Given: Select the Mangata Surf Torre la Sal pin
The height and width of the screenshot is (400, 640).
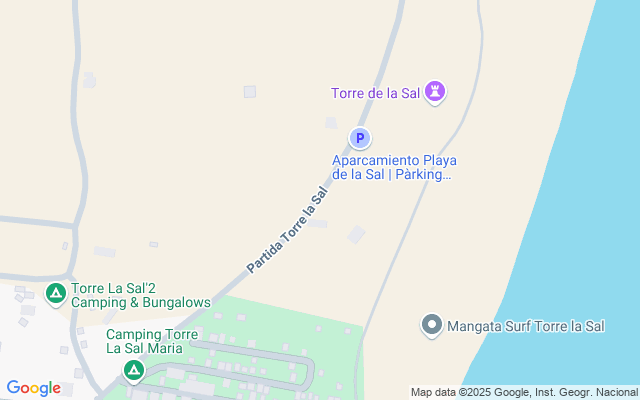Looking at the screenshot, I should click(x=431, y=325).
